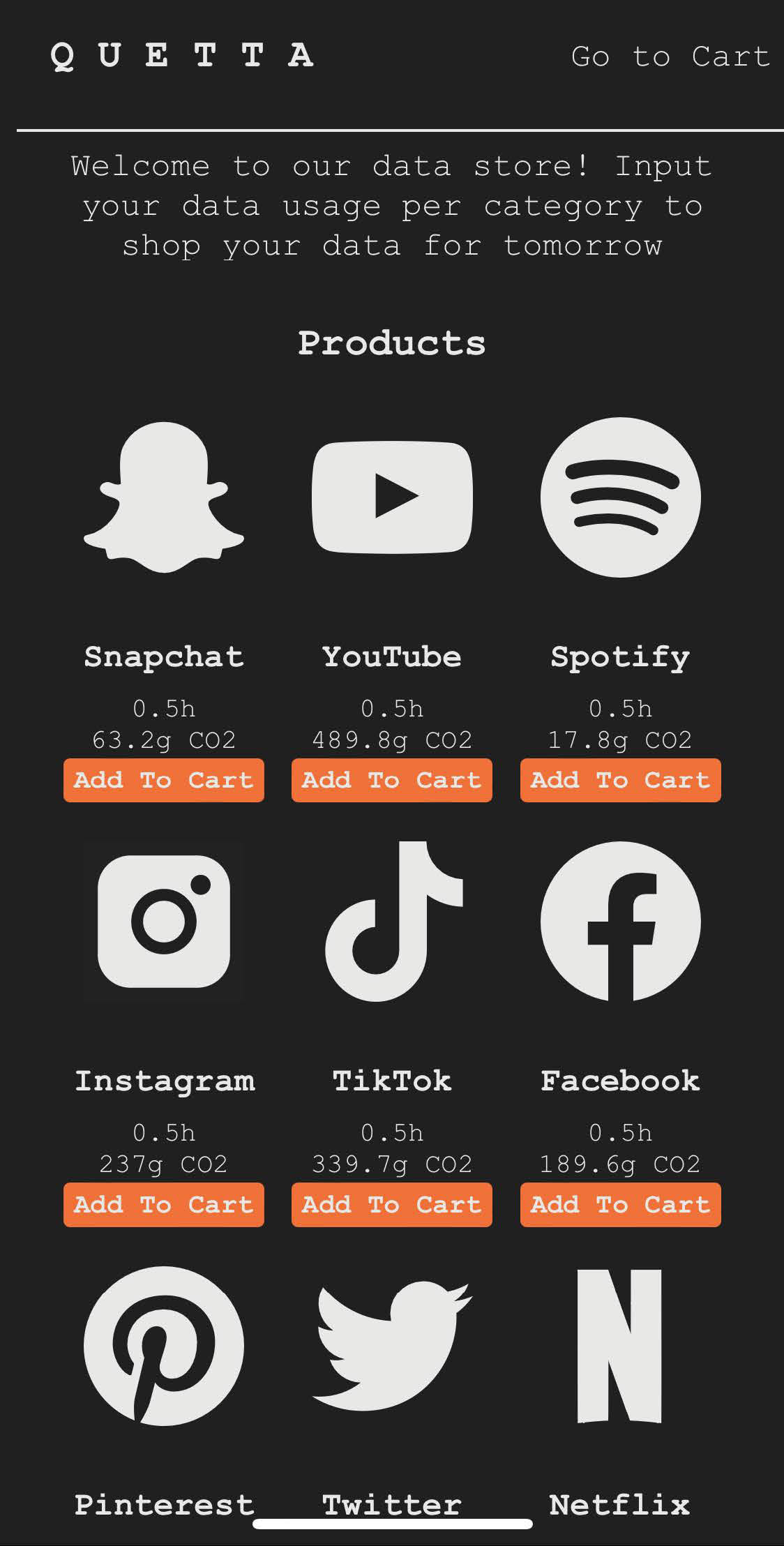The width and height of the screenshot is (784, 1546).
Task: Add TikTok to cart
Action: point(392,1204)
